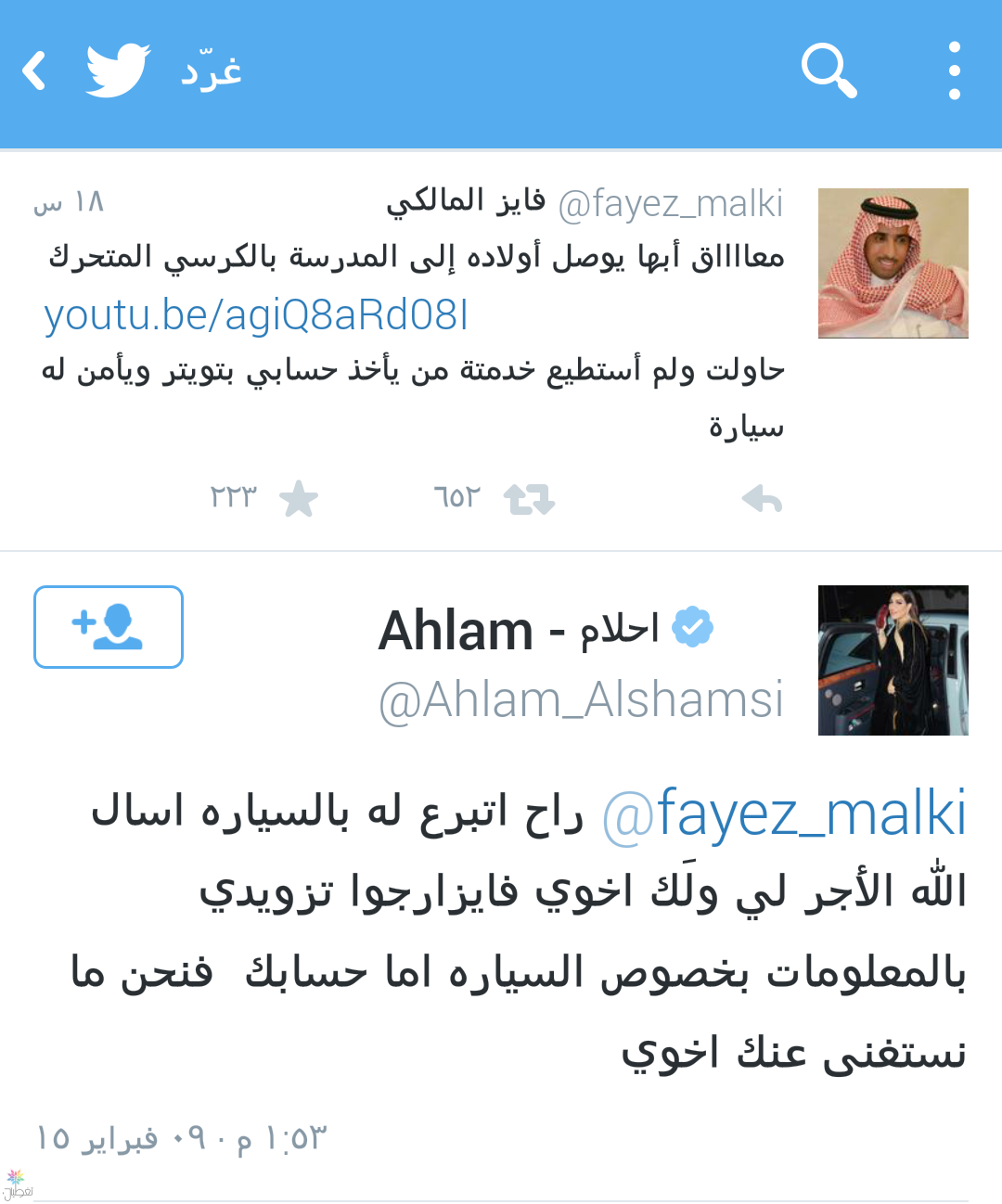Favorite fayez_malki's tweet with star
The image size is (1002, 1204).
299,499
